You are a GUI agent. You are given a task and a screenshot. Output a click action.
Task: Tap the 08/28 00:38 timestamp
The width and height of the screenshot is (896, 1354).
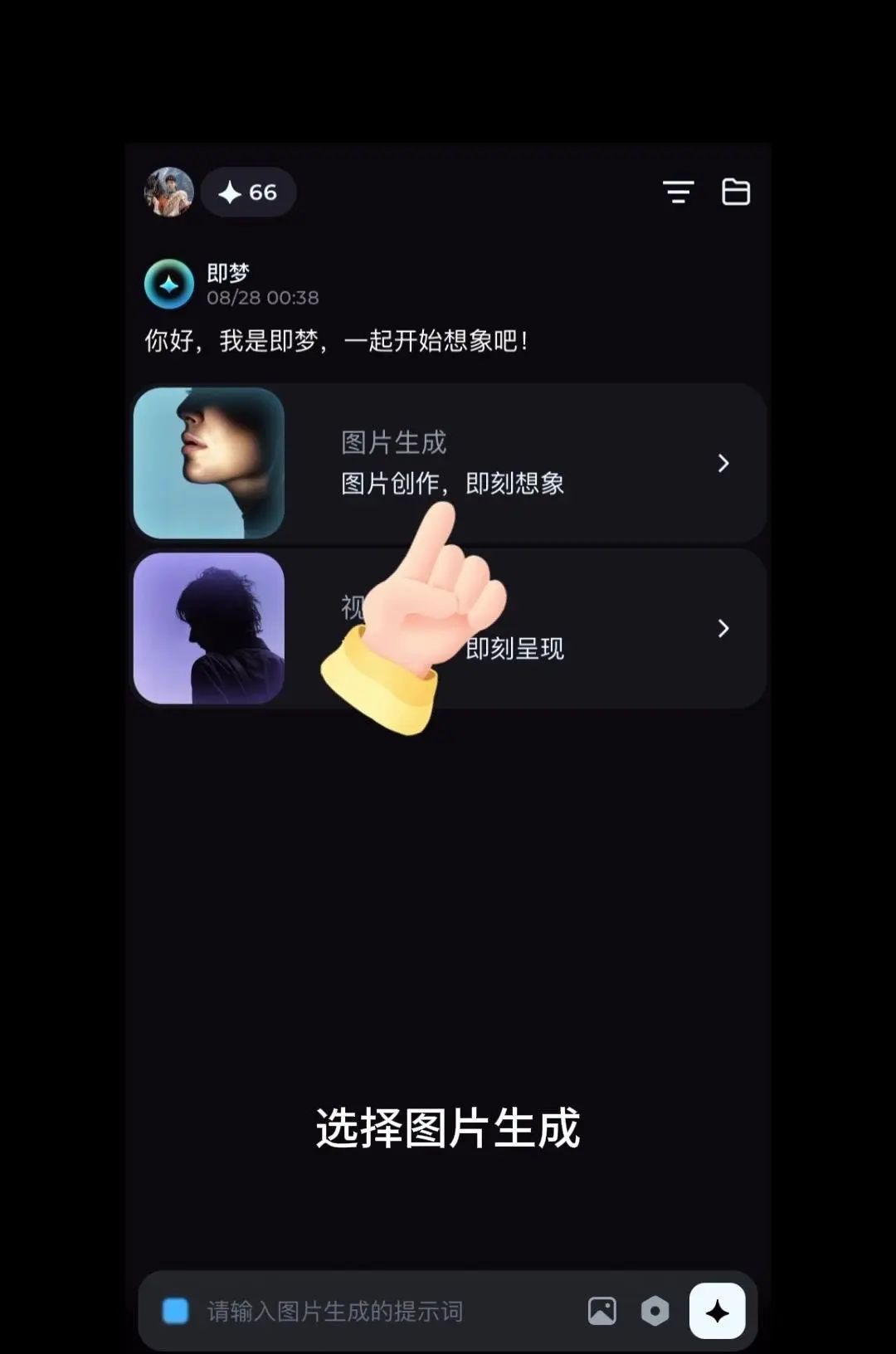click(261, 298)
